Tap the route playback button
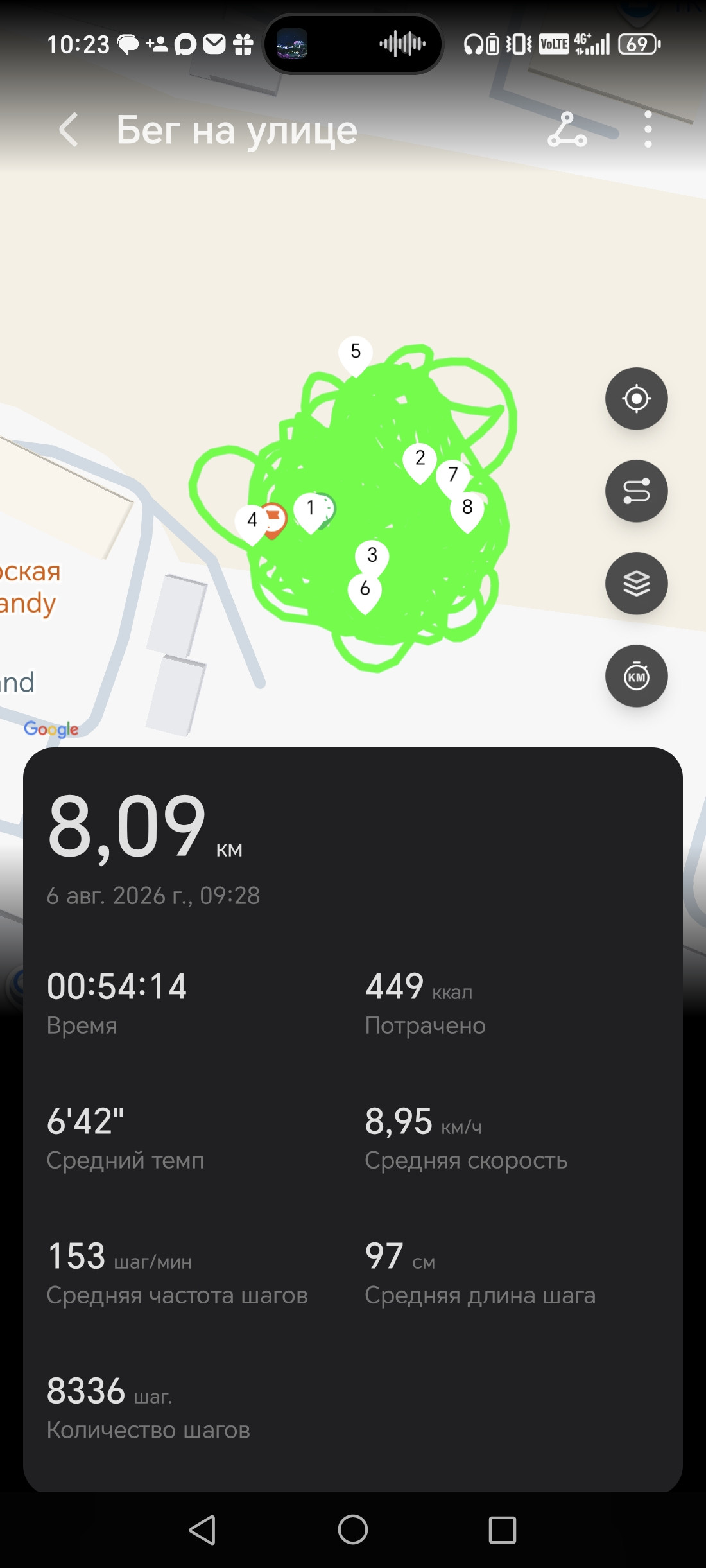Image resolution: width=706 pixels, height=1568 pixels. (x=637, y=491)
